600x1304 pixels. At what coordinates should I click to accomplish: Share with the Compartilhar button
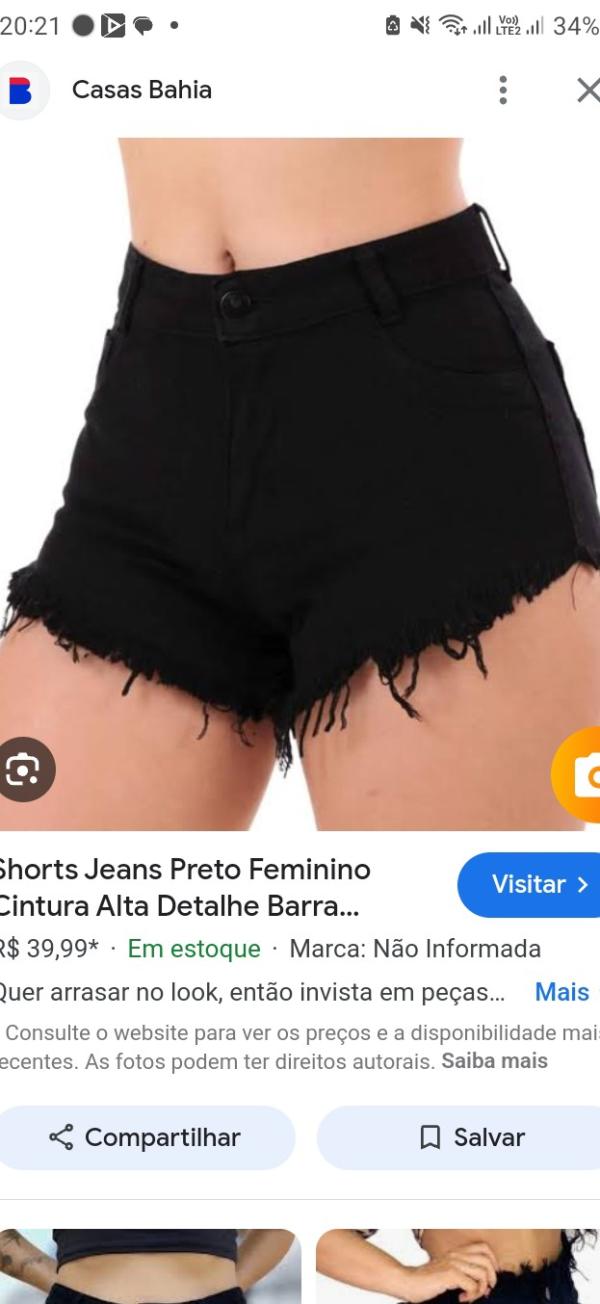click(x=146, y=1137)
